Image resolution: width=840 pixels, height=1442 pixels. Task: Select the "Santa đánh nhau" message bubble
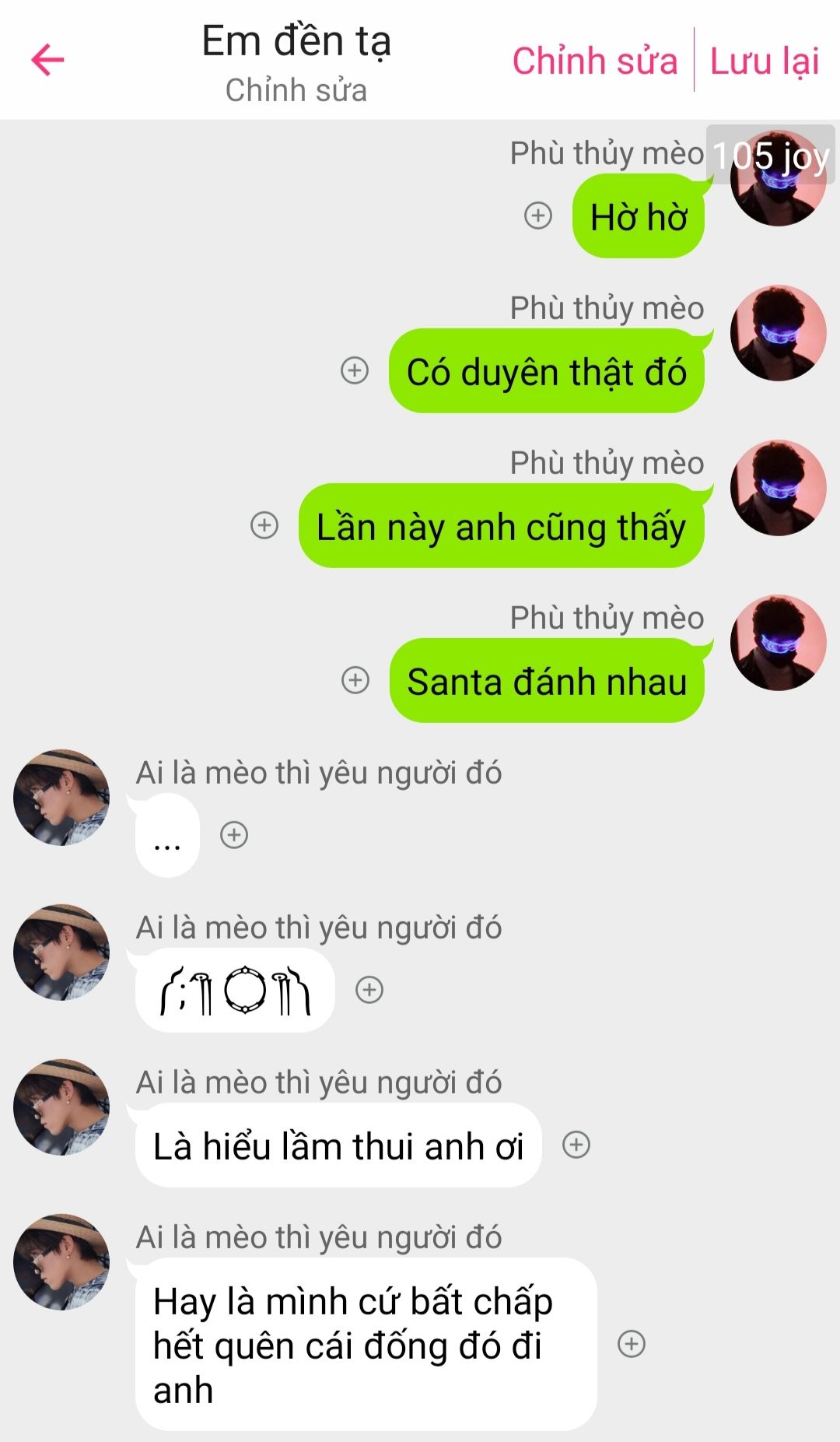(546, 681)
